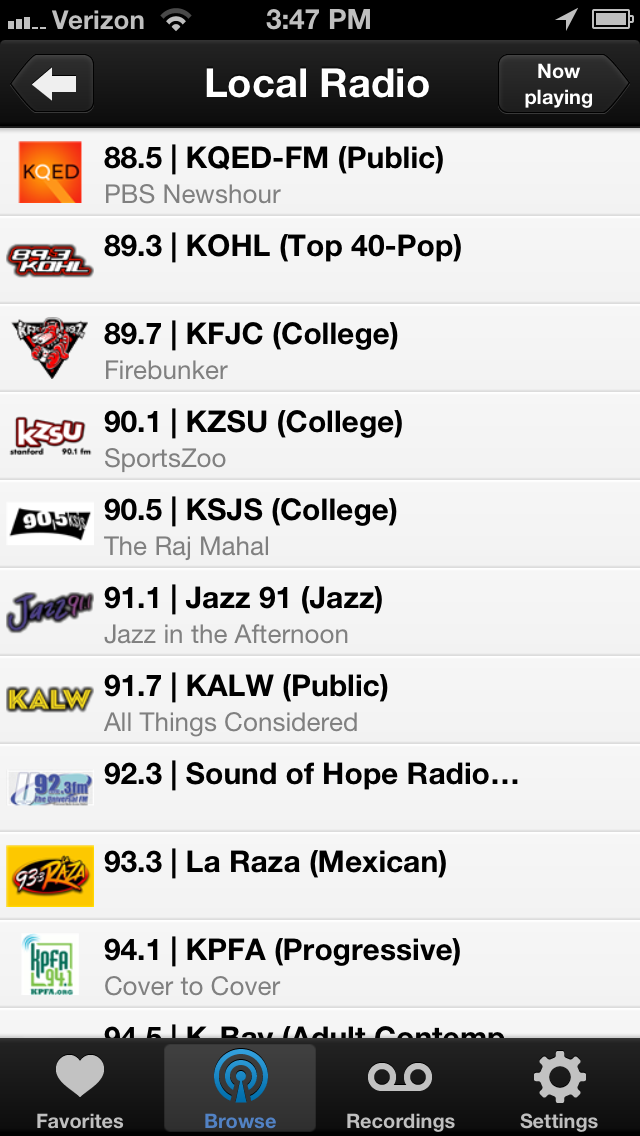Image resolution: width=640 pixels, height=1136 pixels.
Task: Select 94.1 KPFA progressive station
Action: click(320, 964)
